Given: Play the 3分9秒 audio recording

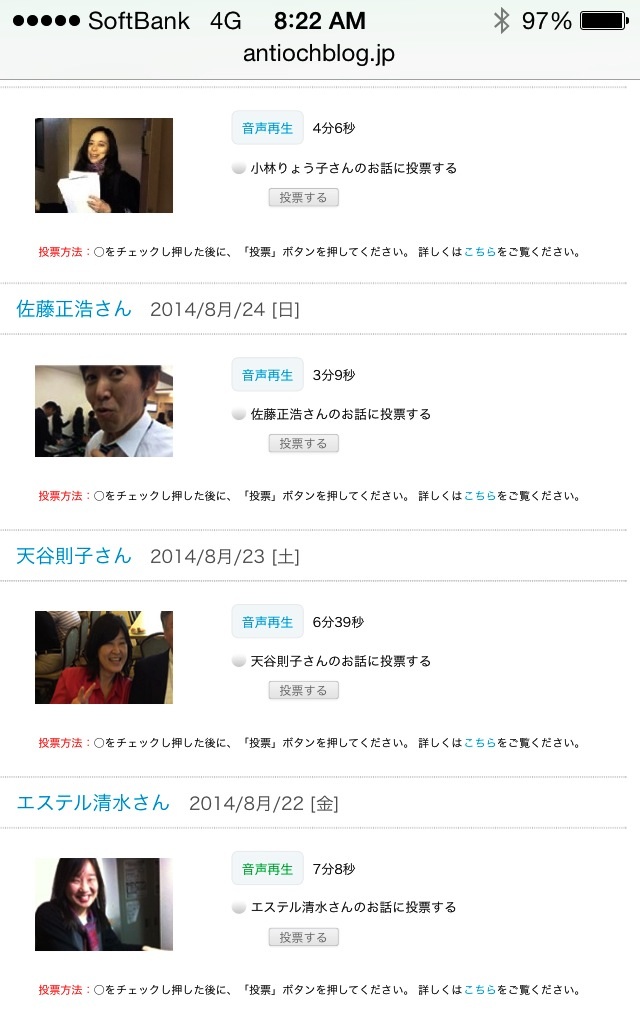Looking at the screenshot, I should tap(267, 375).
